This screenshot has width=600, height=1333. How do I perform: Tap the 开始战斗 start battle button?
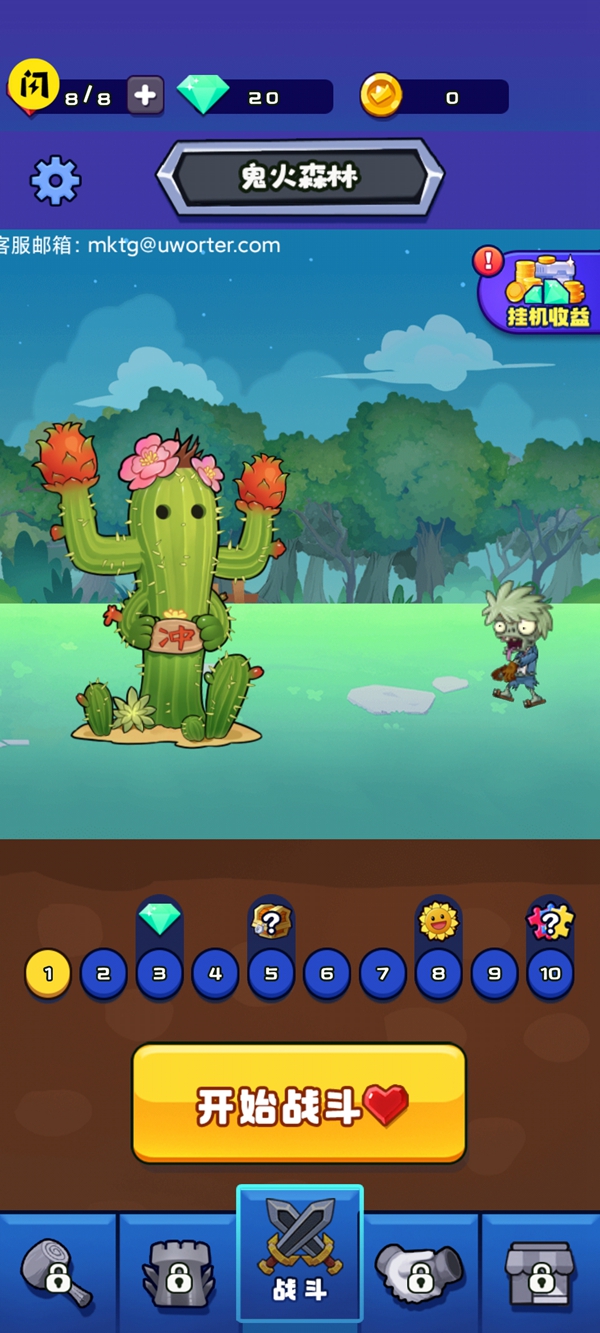pos(299,1103)
